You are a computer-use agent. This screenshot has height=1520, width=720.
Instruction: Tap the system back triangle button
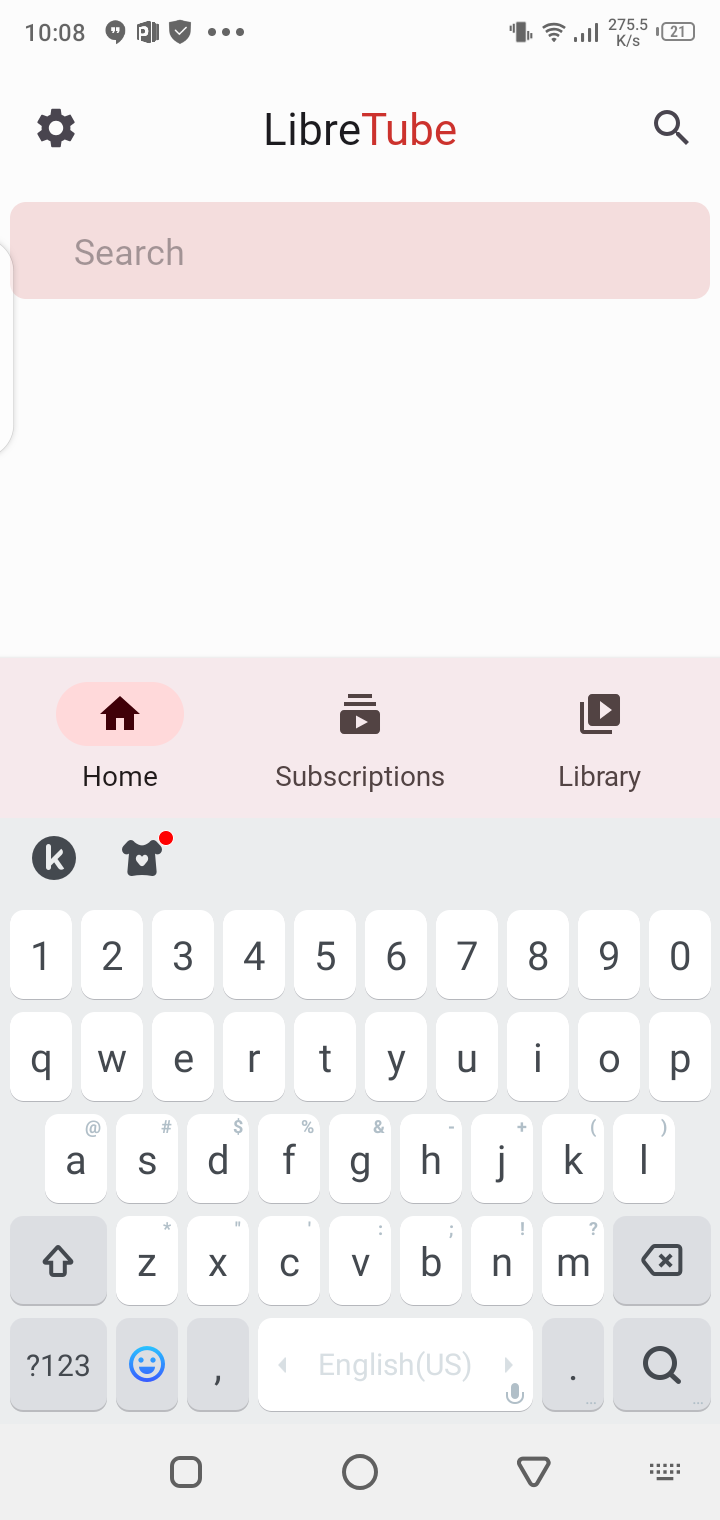[534, 1471]
